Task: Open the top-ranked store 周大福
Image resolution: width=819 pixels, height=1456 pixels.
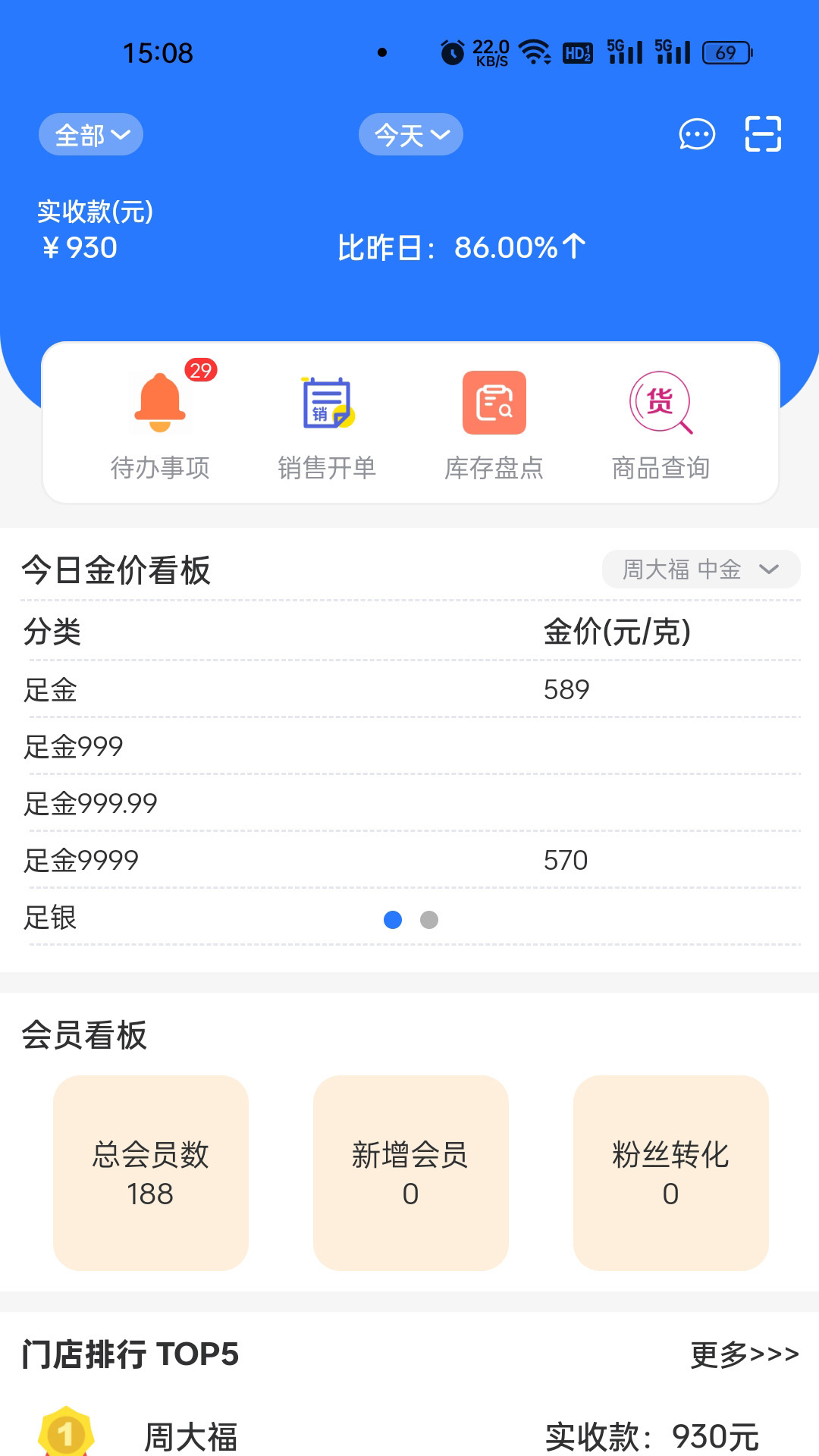Action: [191, 1436]
